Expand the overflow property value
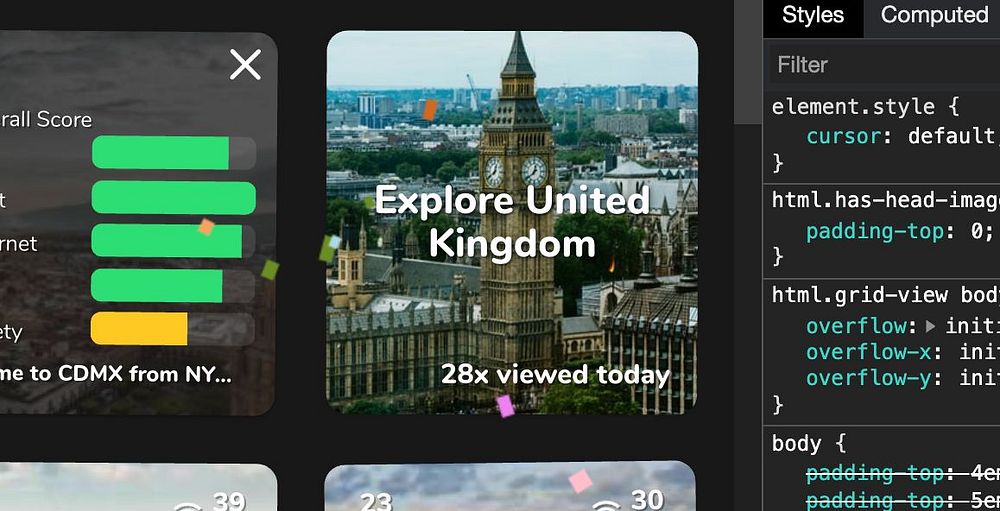1000x511 pixels. click(930, 326)
